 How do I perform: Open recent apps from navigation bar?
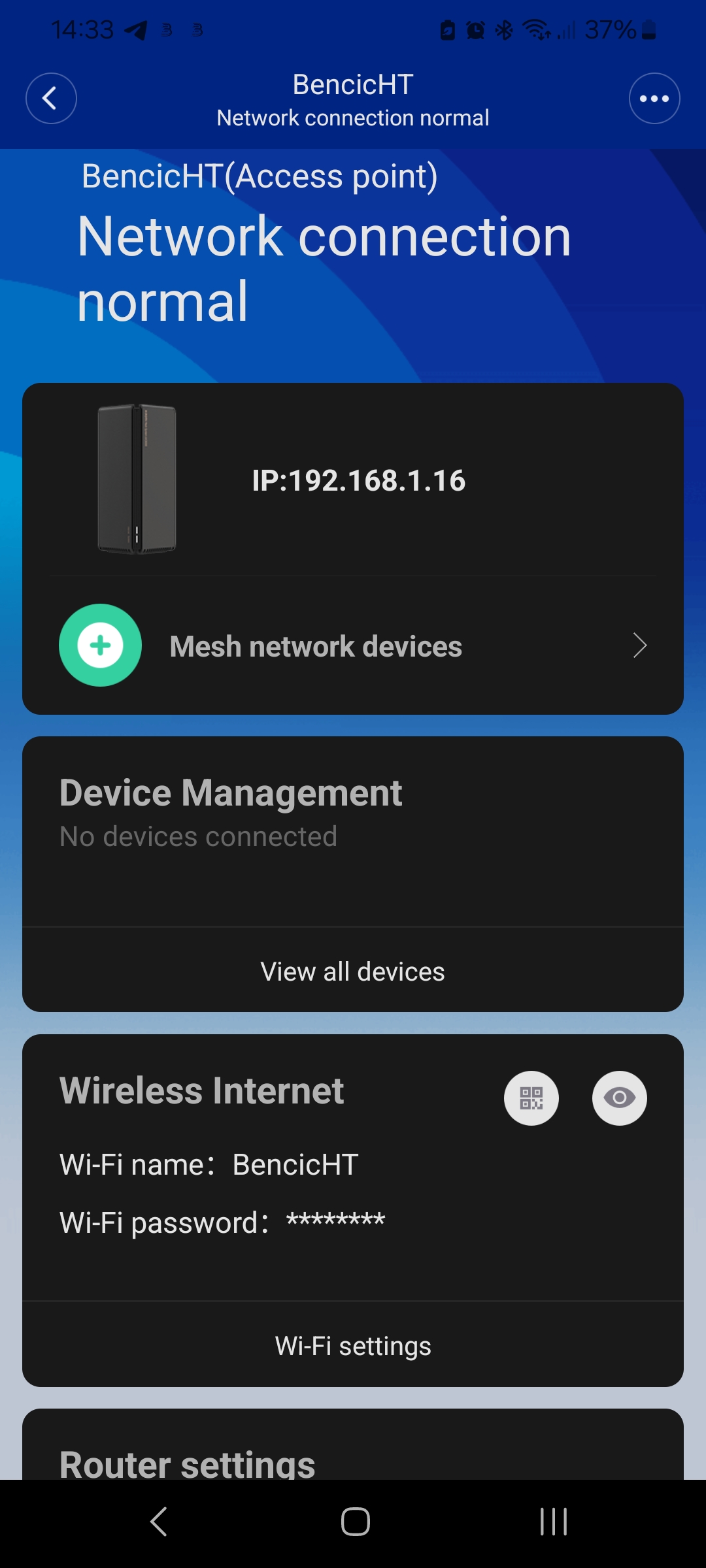coord(554,1522)
